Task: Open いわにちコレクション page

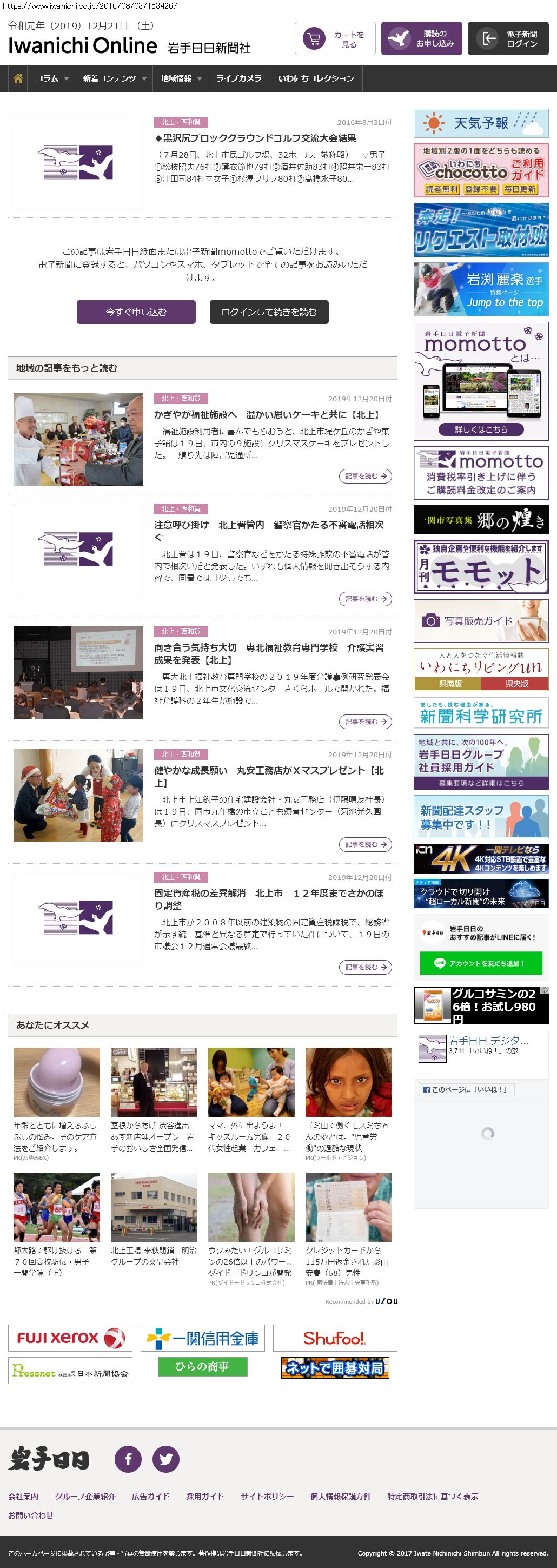Action: pos(316,78)
